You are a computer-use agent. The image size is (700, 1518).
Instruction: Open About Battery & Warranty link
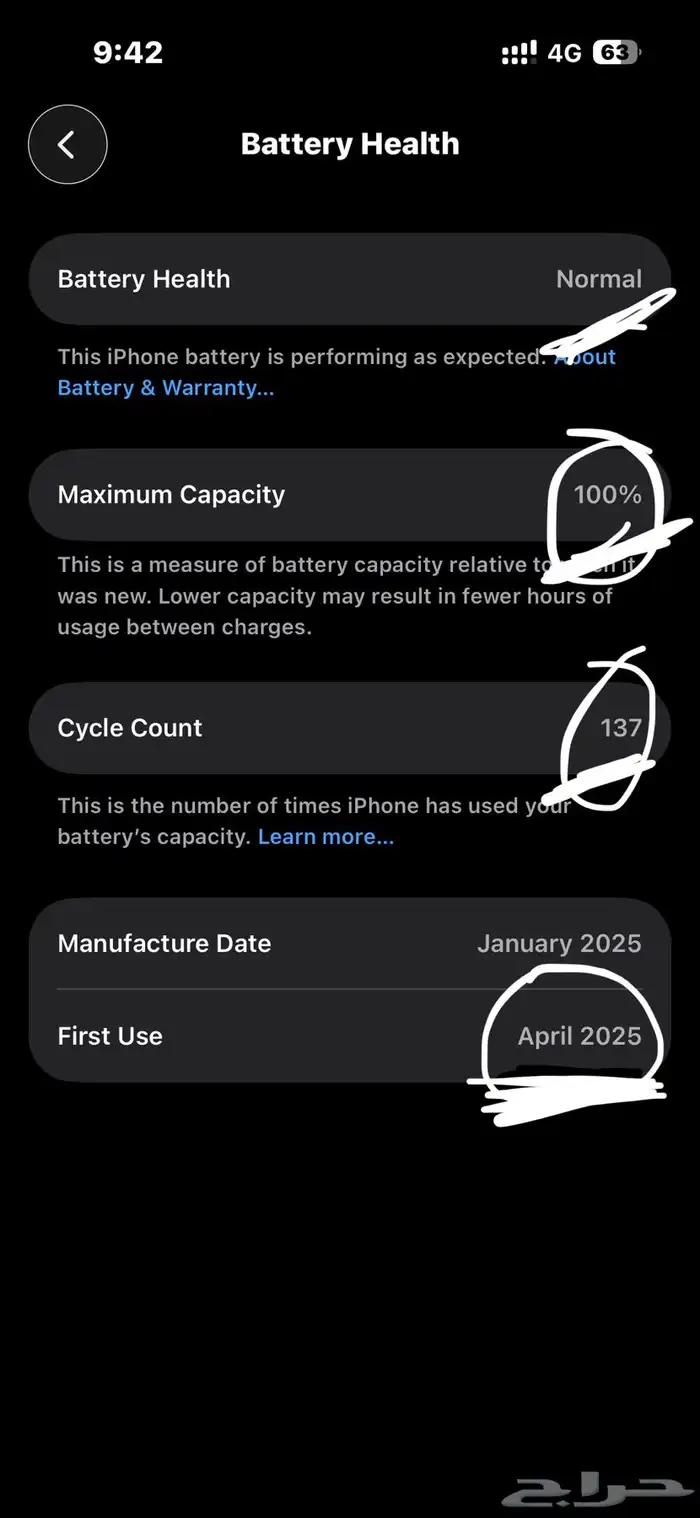(x=165, y=388)
